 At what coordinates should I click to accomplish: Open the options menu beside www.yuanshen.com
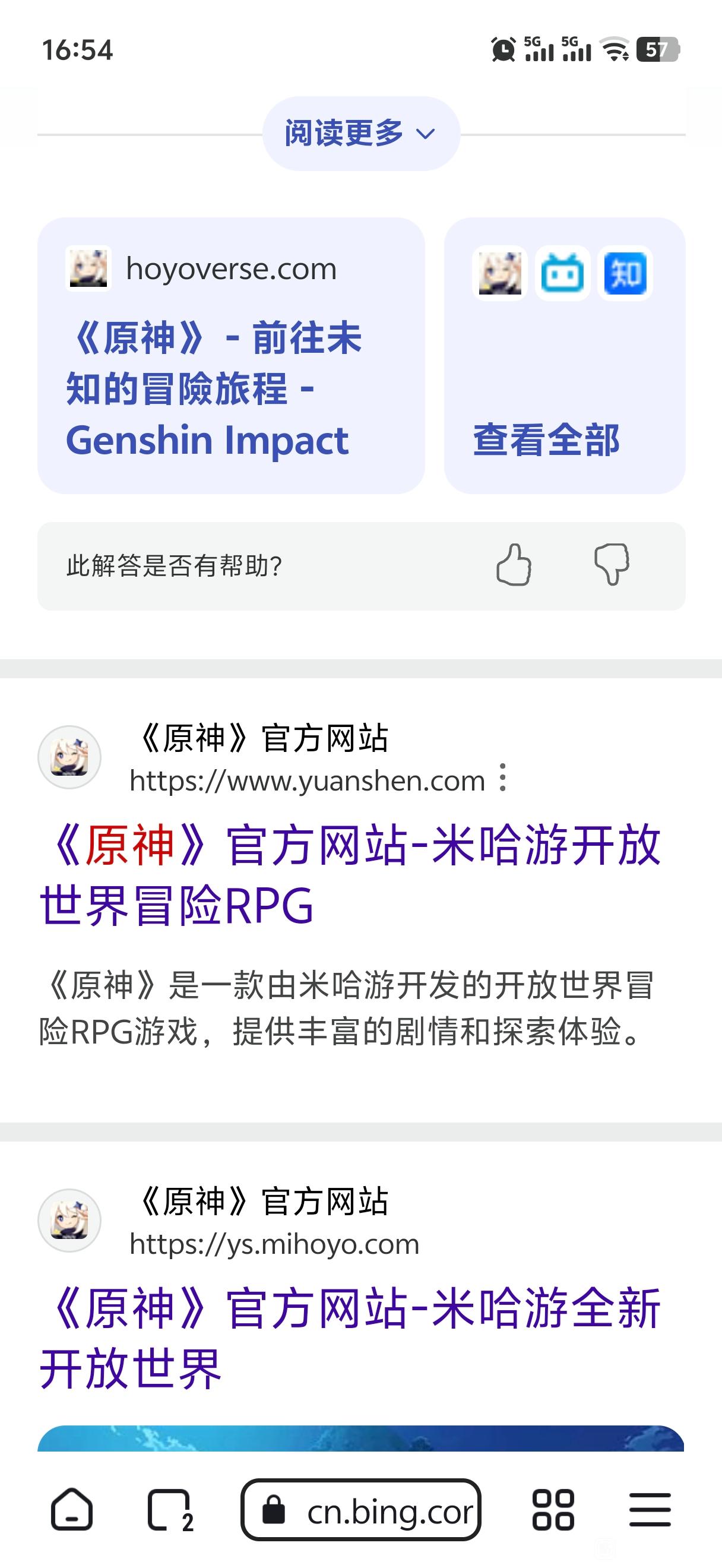point(503,777)
